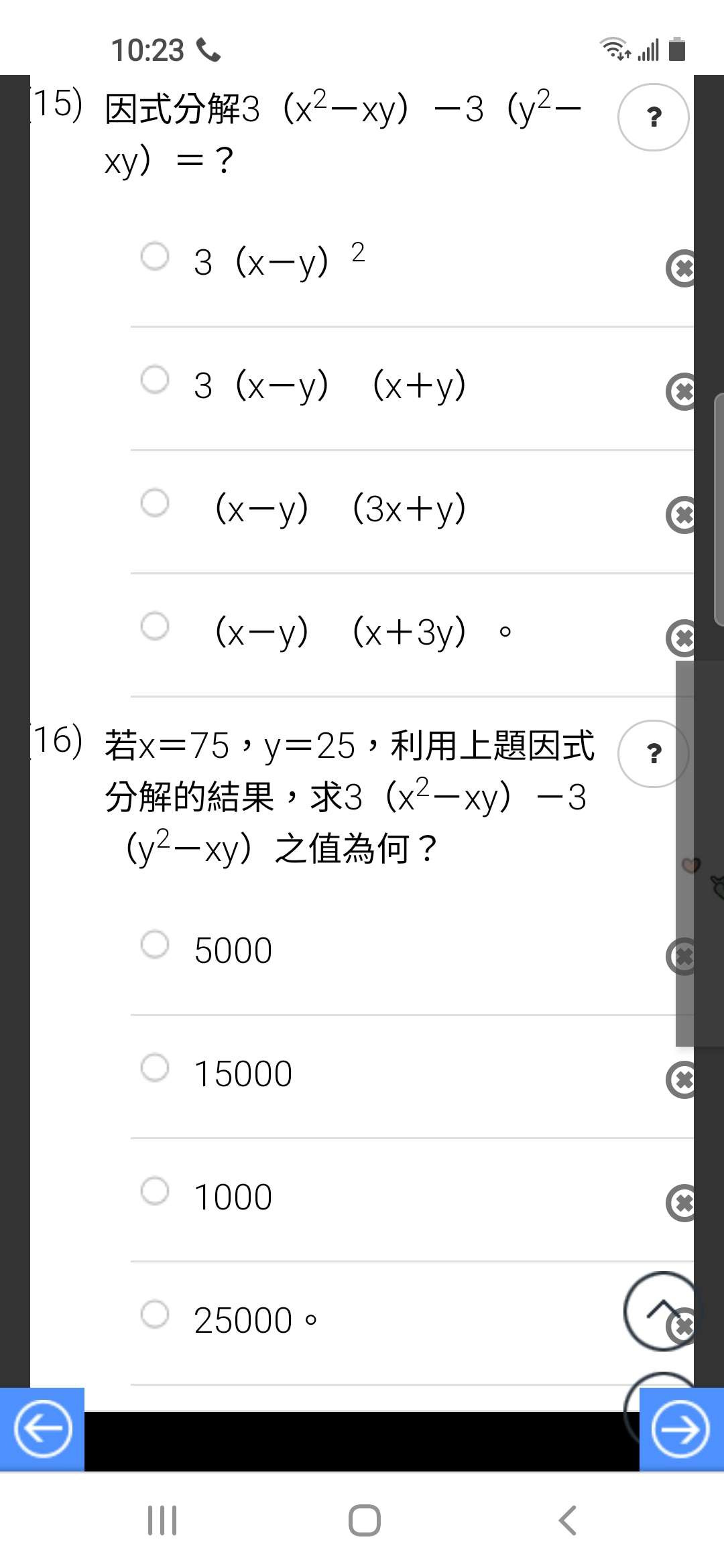The image size is (724, 1568).
Task: Select the 15000 answer option
Action: click(155, 1067)
